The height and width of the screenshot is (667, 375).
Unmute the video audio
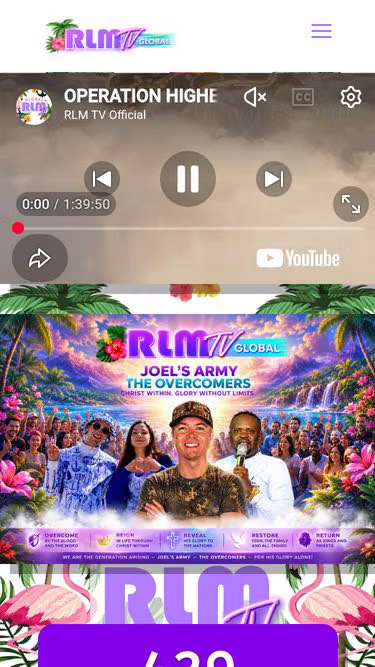(x=255, y=97)
